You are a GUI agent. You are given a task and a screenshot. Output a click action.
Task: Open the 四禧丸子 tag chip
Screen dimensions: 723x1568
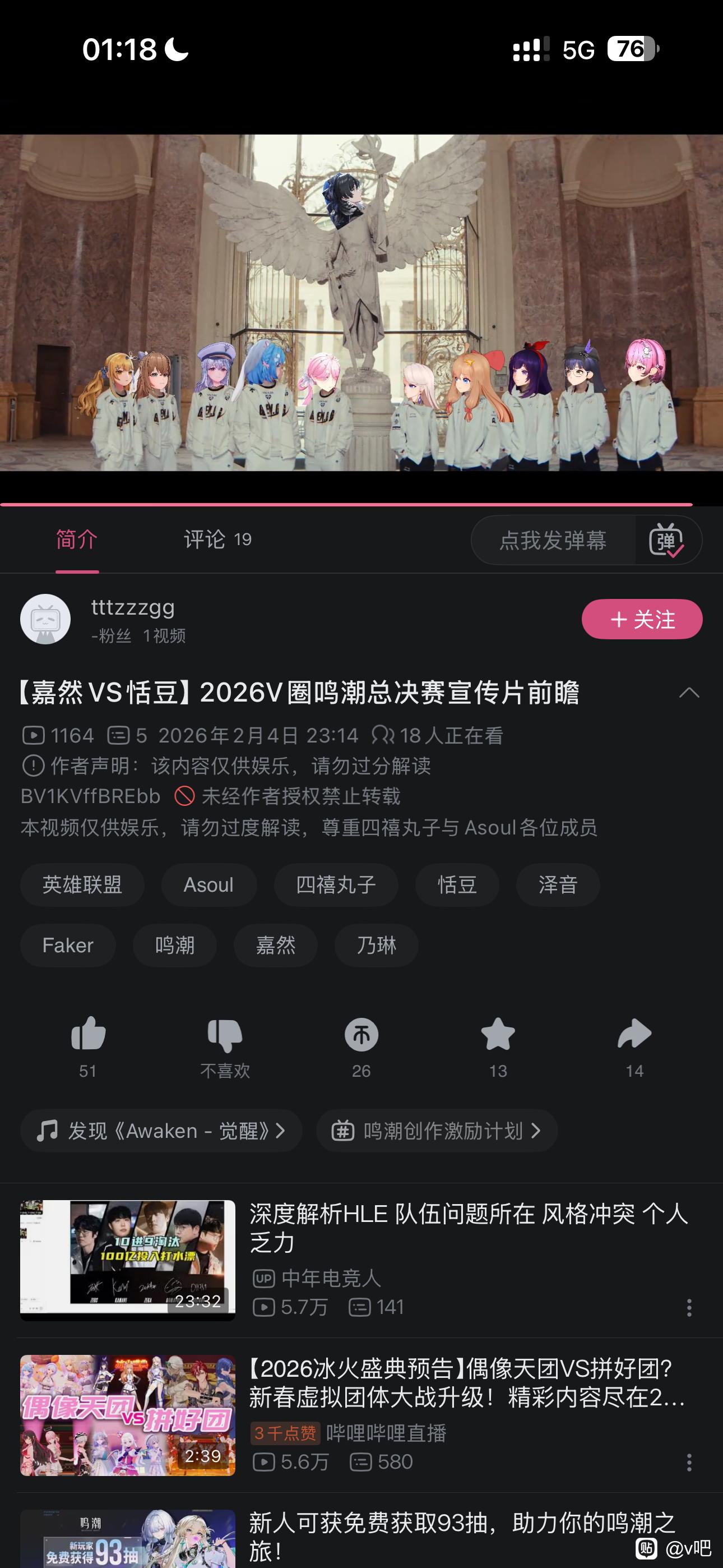[x=336, y=884]
